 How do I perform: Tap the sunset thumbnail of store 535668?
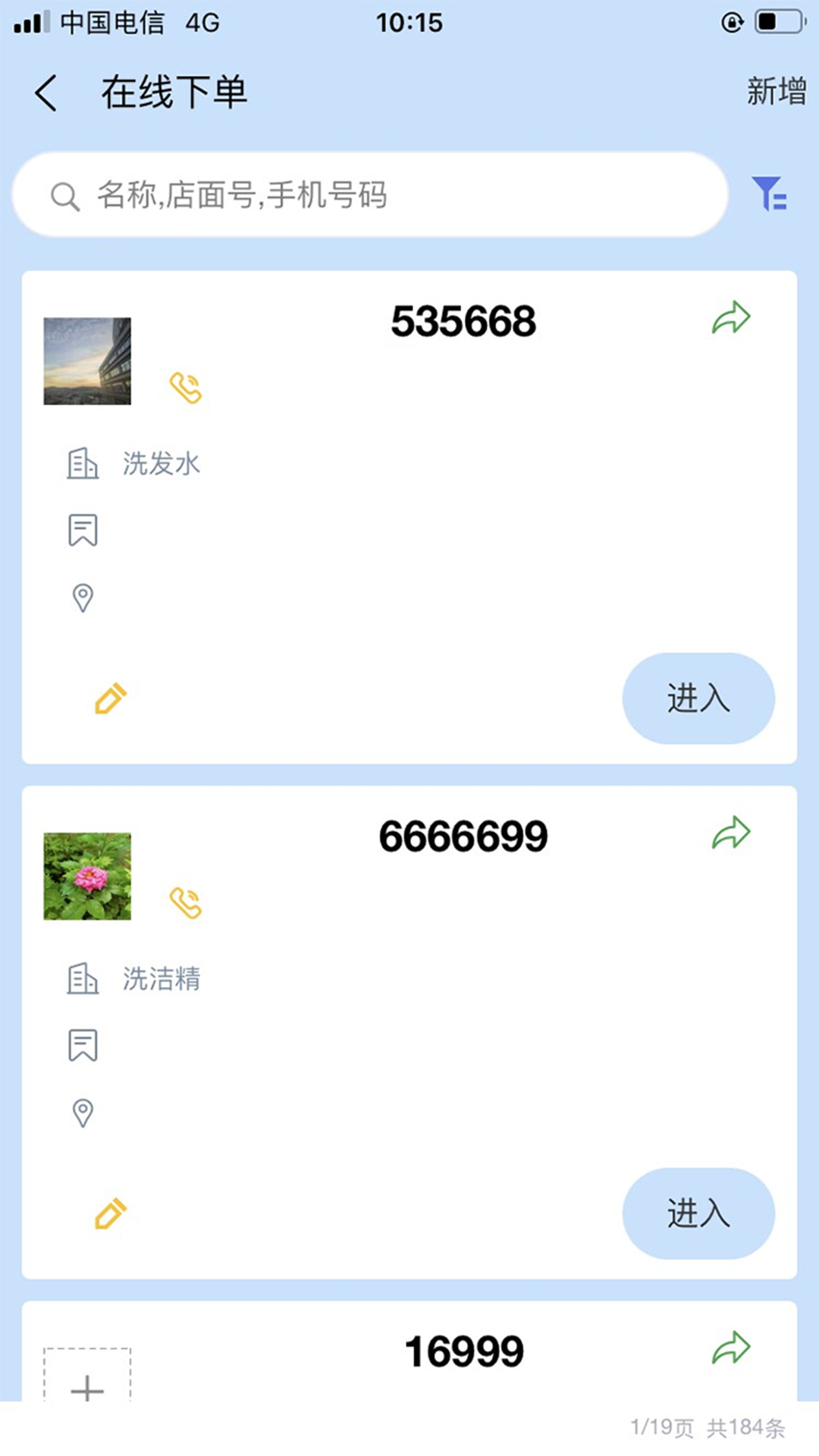[87, 359]
